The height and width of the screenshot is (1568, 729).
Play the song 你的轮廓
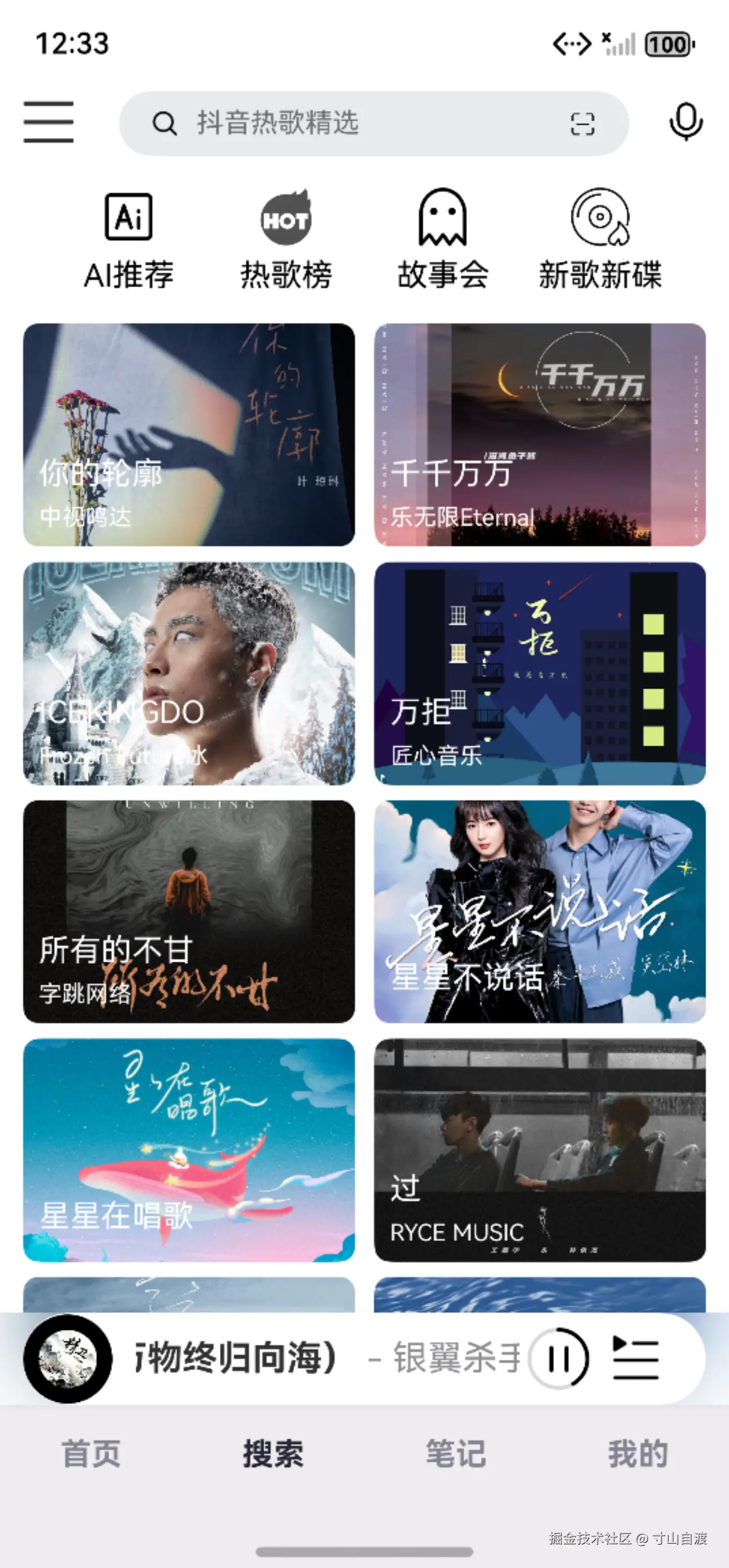coord(189,435)
